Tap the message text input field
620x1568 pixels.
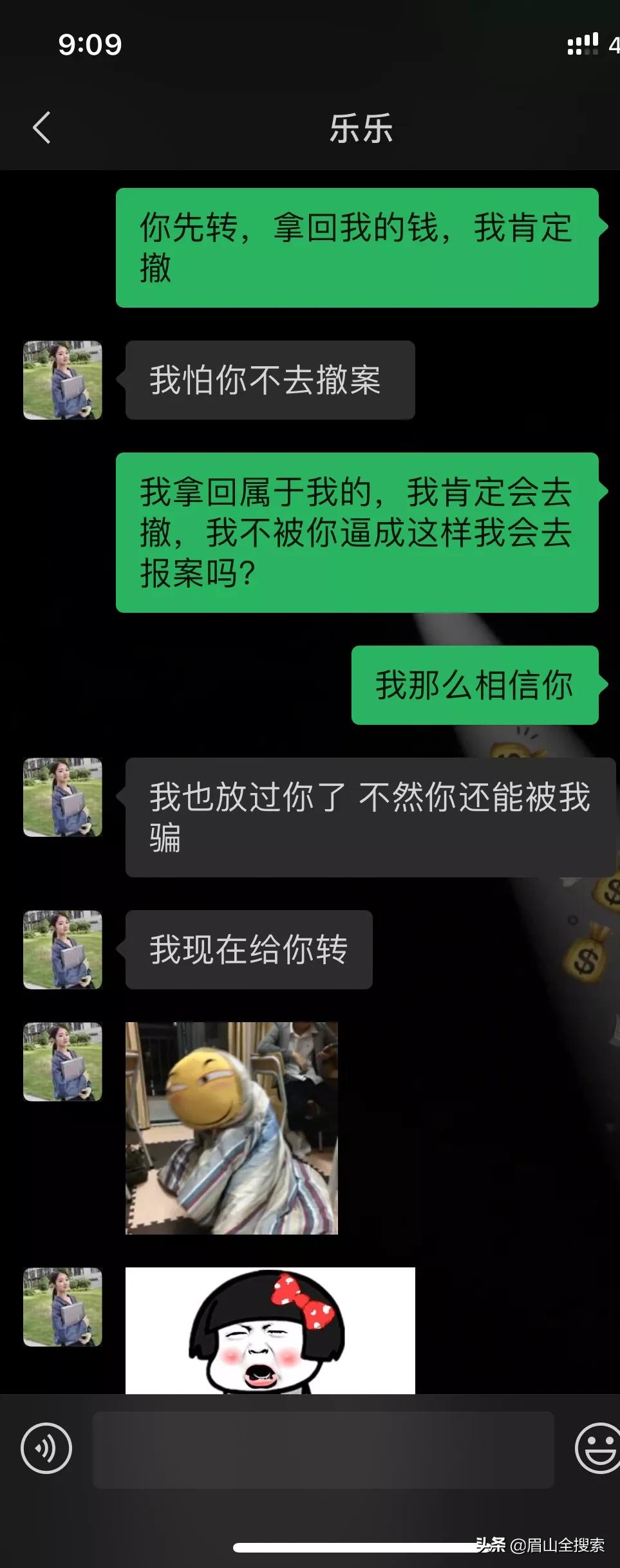[x=323, y=1450]
